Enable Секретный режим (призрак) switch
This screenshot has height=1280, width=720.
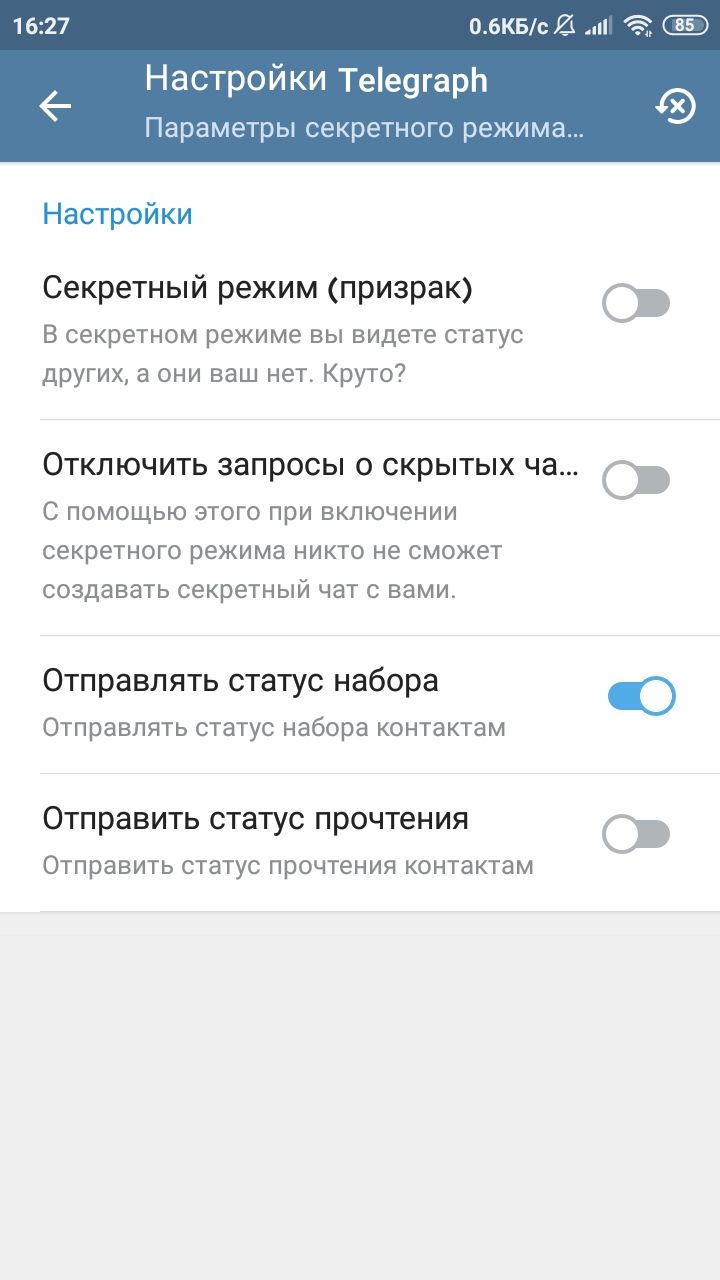click(x=636, y=303)
